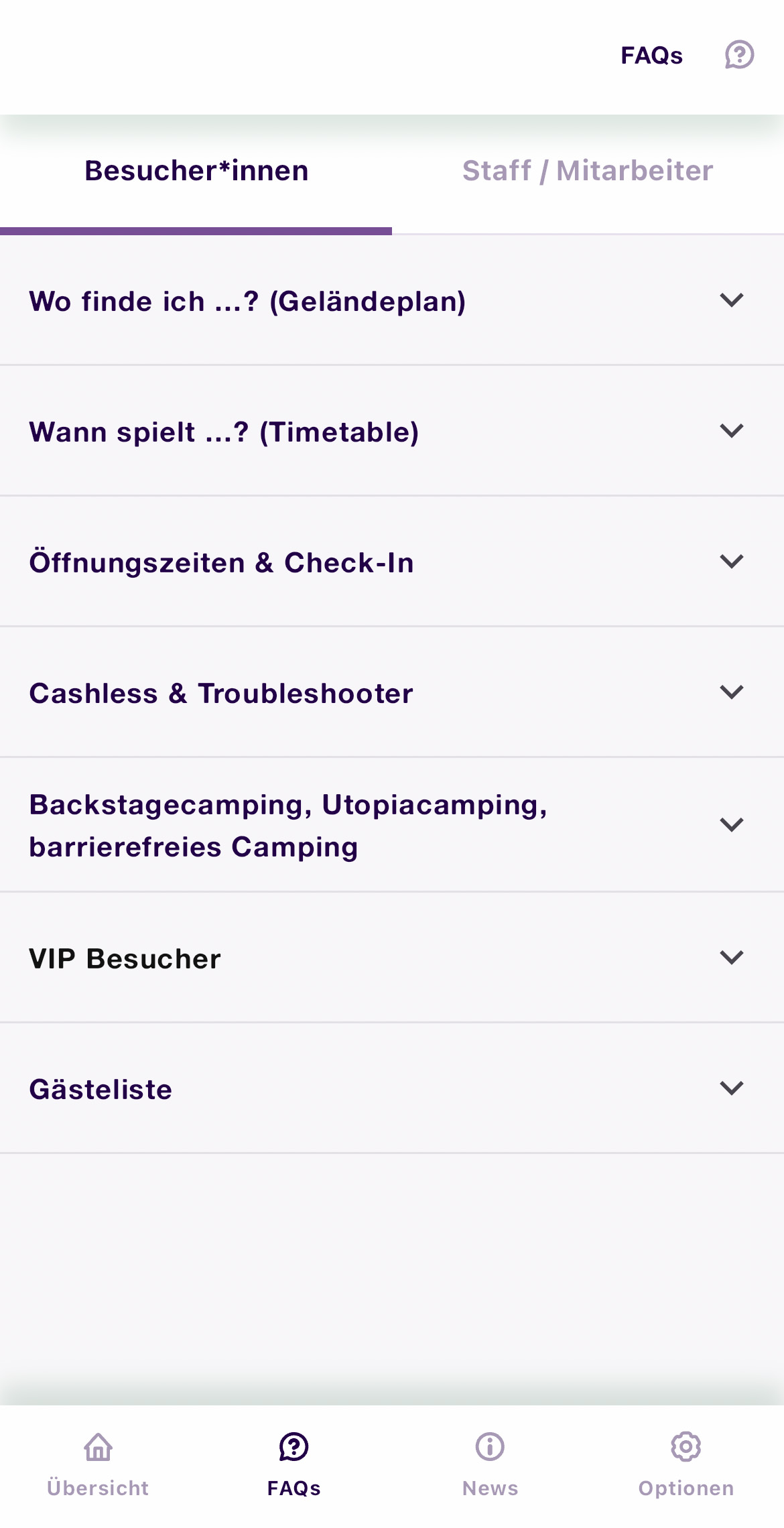Switch to the Staff / Mitarbeiter tab

(588, 171)
